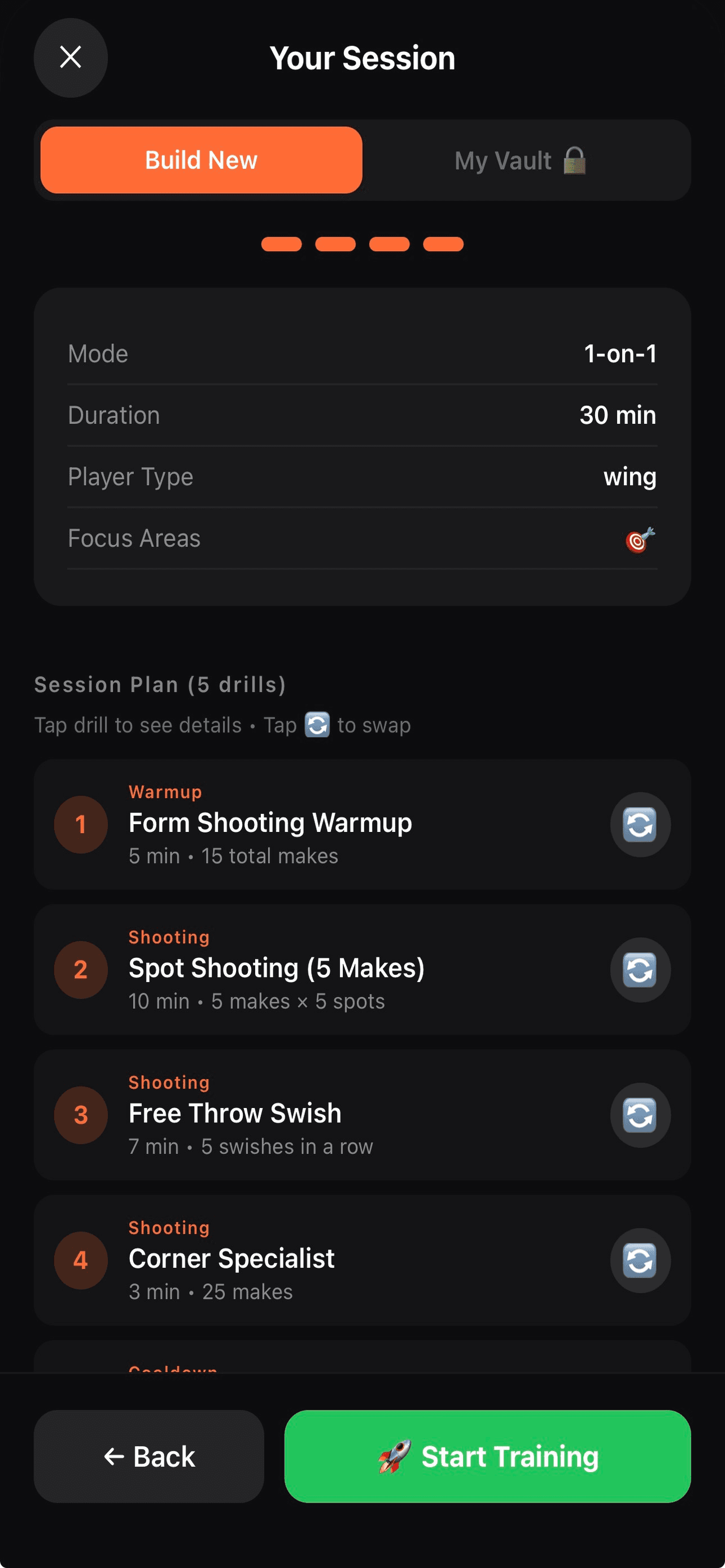
Task: Swap the Corner Specialist drill
Action: click(x=640, y=1260)
